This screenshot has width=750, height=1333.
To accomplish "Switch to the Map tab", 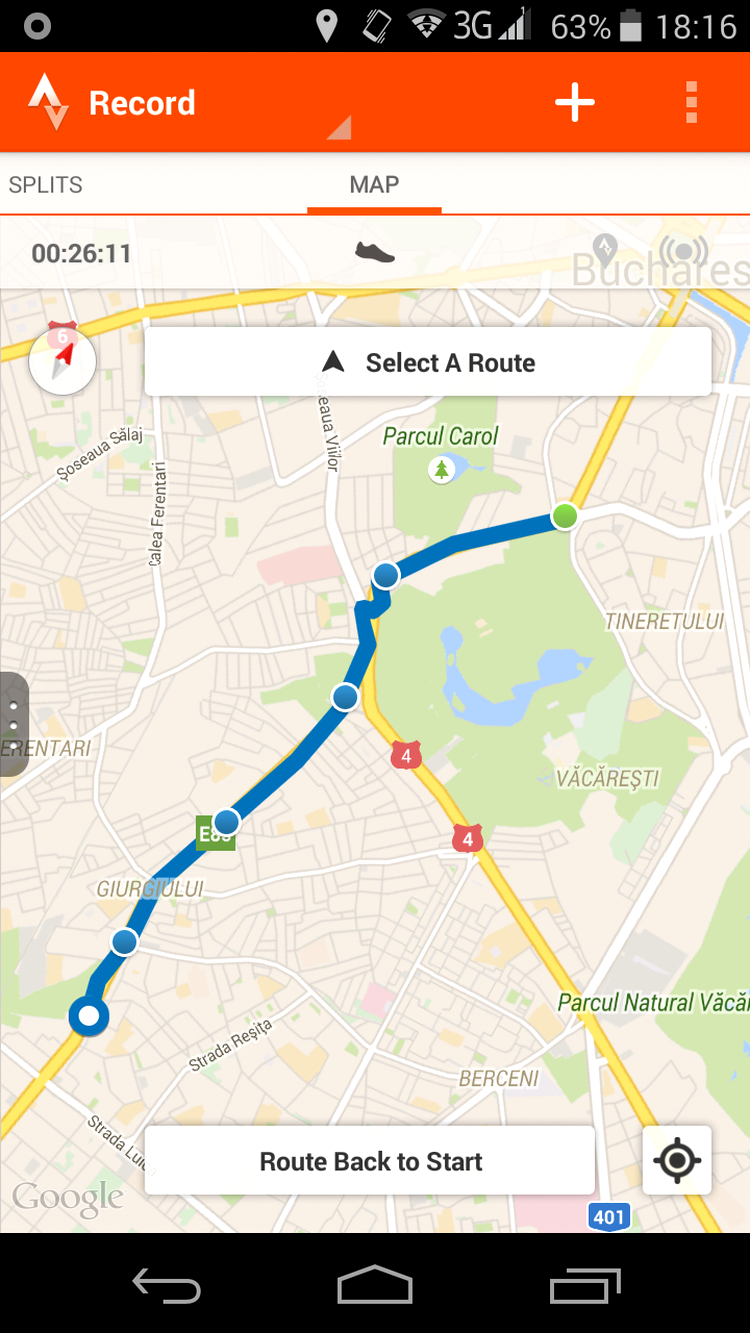I will point(374,185).
